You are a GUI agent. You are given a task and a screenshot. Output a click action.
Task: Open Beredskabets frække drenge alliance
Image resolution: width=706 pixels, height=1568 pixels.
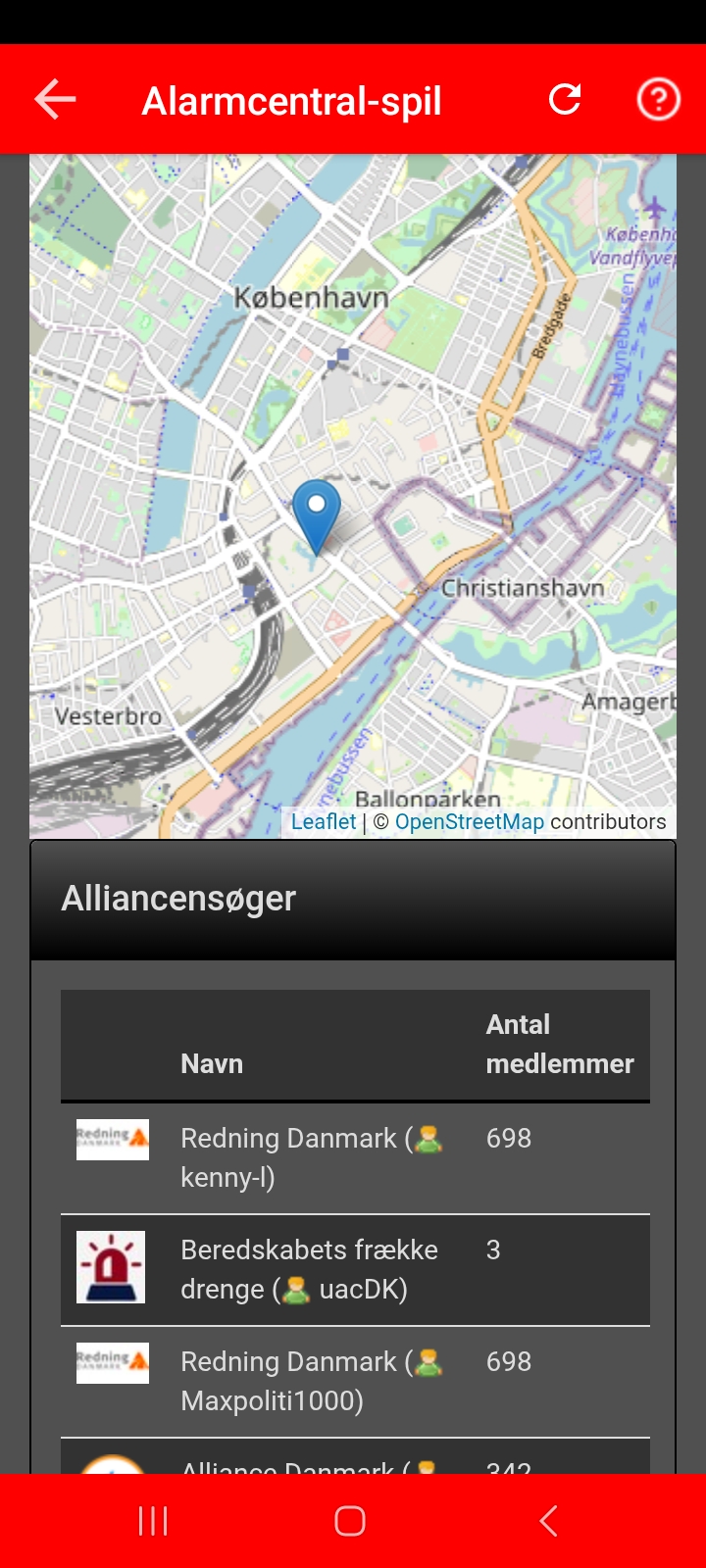pos(308,1269)
